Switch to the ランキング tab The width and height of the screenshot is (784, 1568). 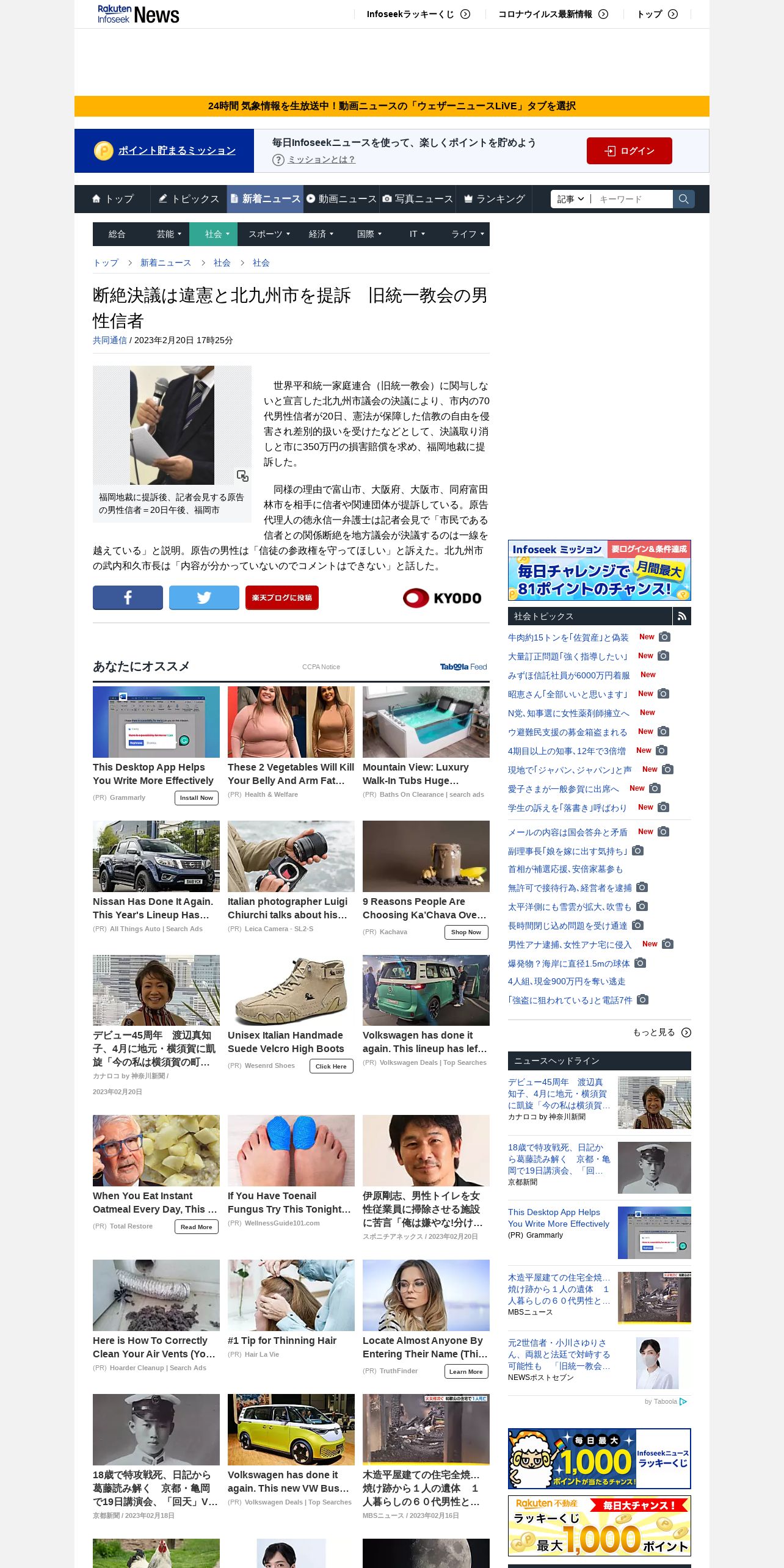pyautogui.click(x=494, y=199)
